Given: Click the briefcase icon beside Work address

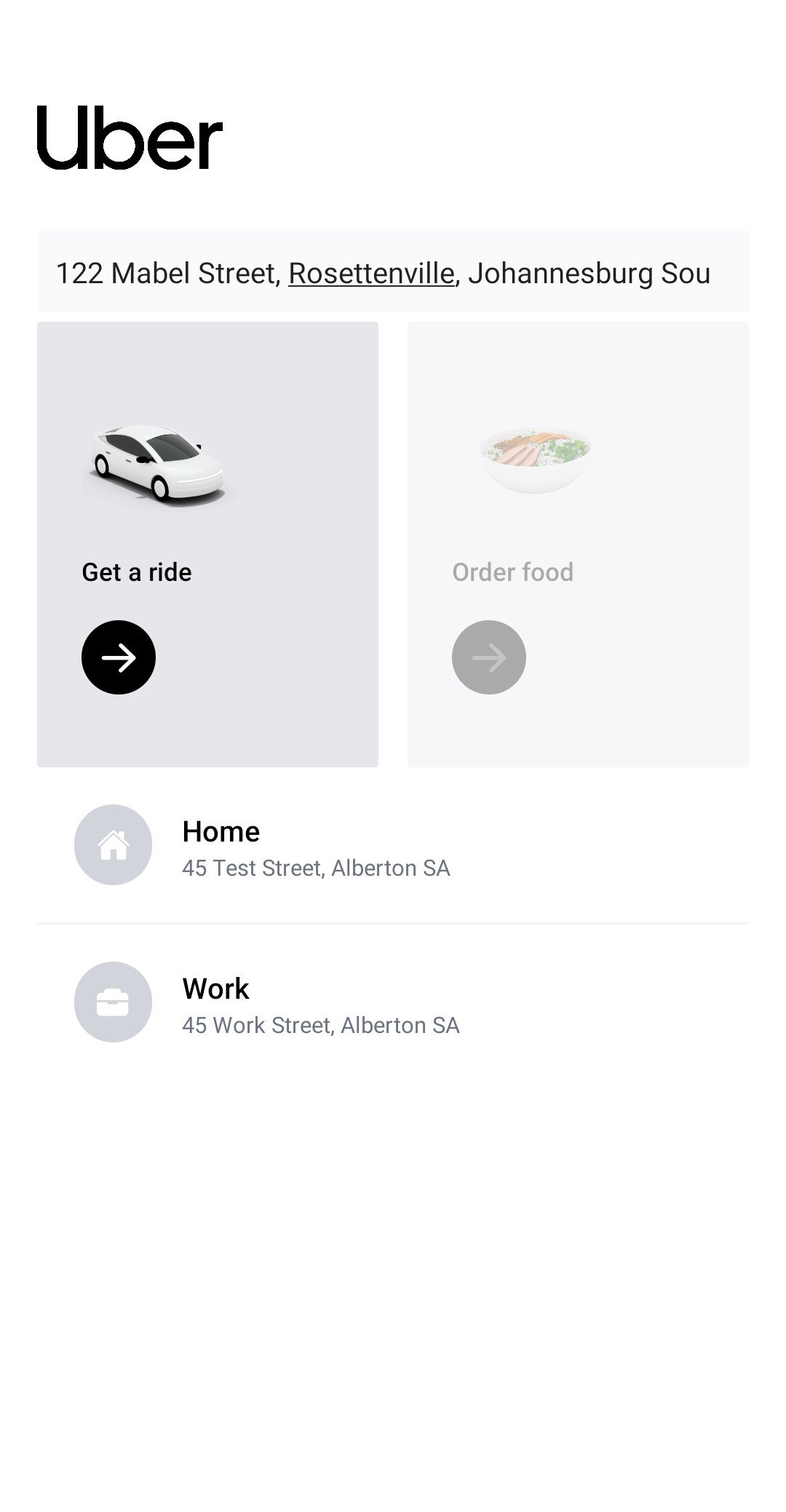Looking at the screenshot, I should pyautogui.click(x=112, y=1002).
